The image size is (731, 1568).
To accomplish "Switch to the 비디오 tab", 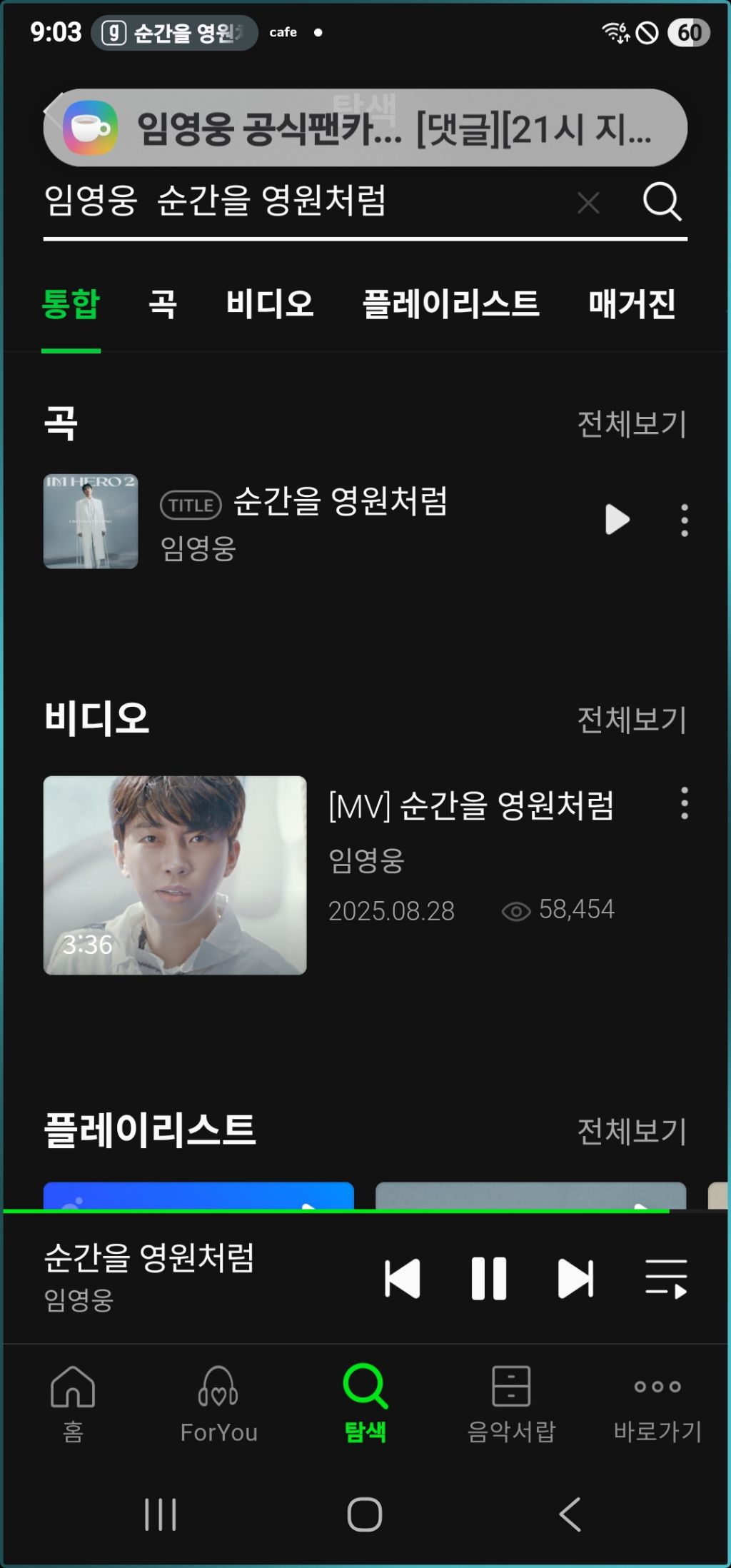I will click(x=270, y=304).
